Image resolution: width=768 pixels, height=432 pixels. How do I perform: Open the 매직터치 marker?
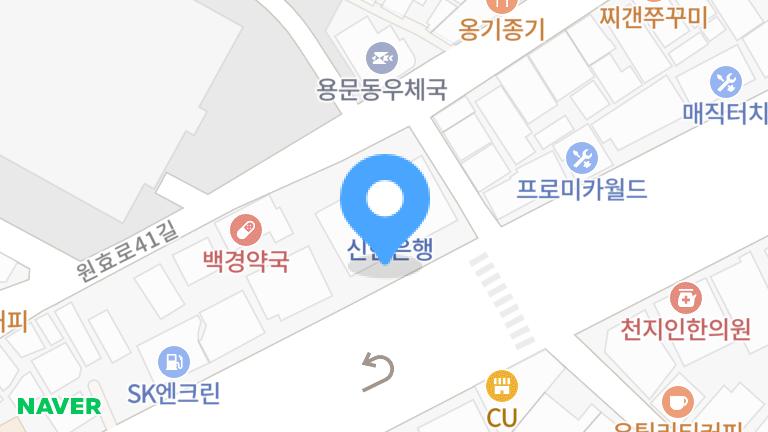[x=726, y=81]
